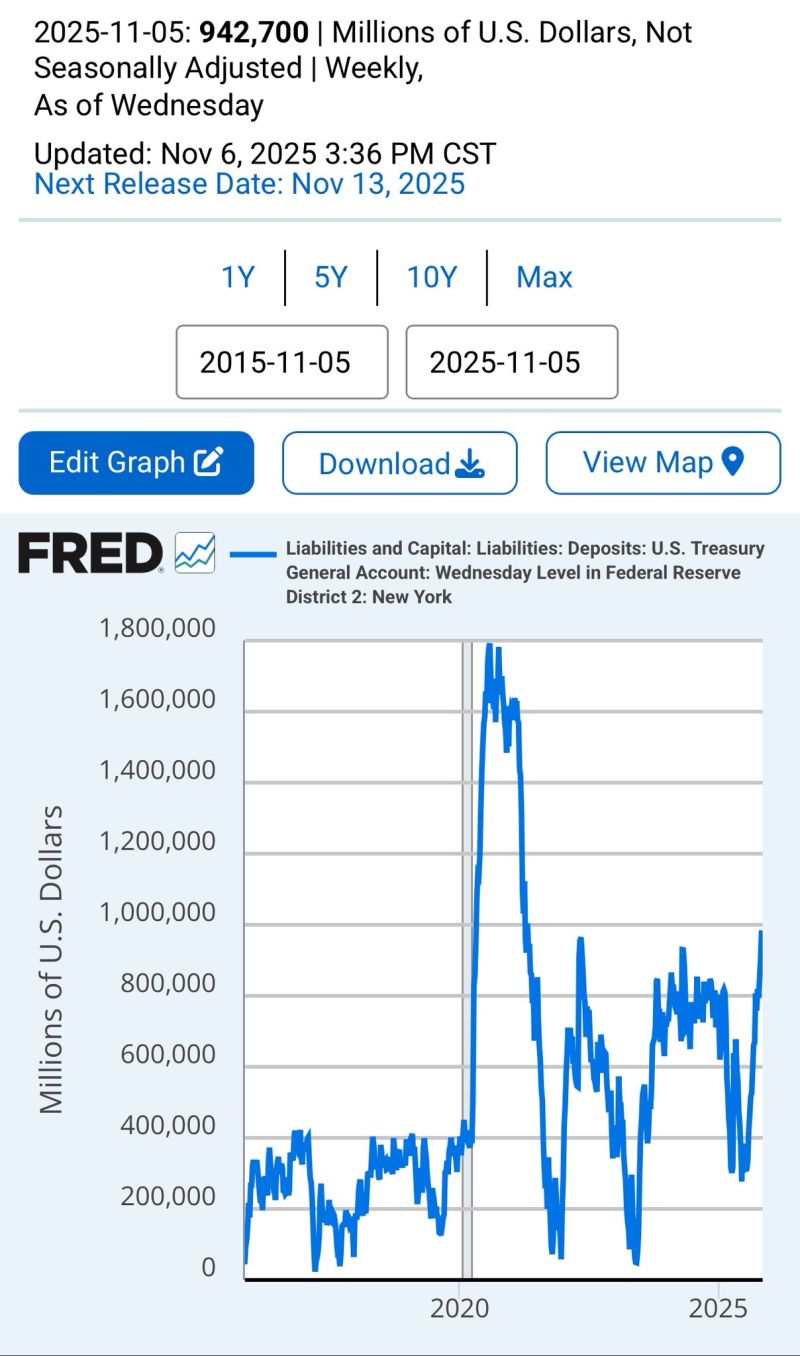Click the 2020 label on the x-axis
The image size is (800, 1356).
click(459, 1305)
